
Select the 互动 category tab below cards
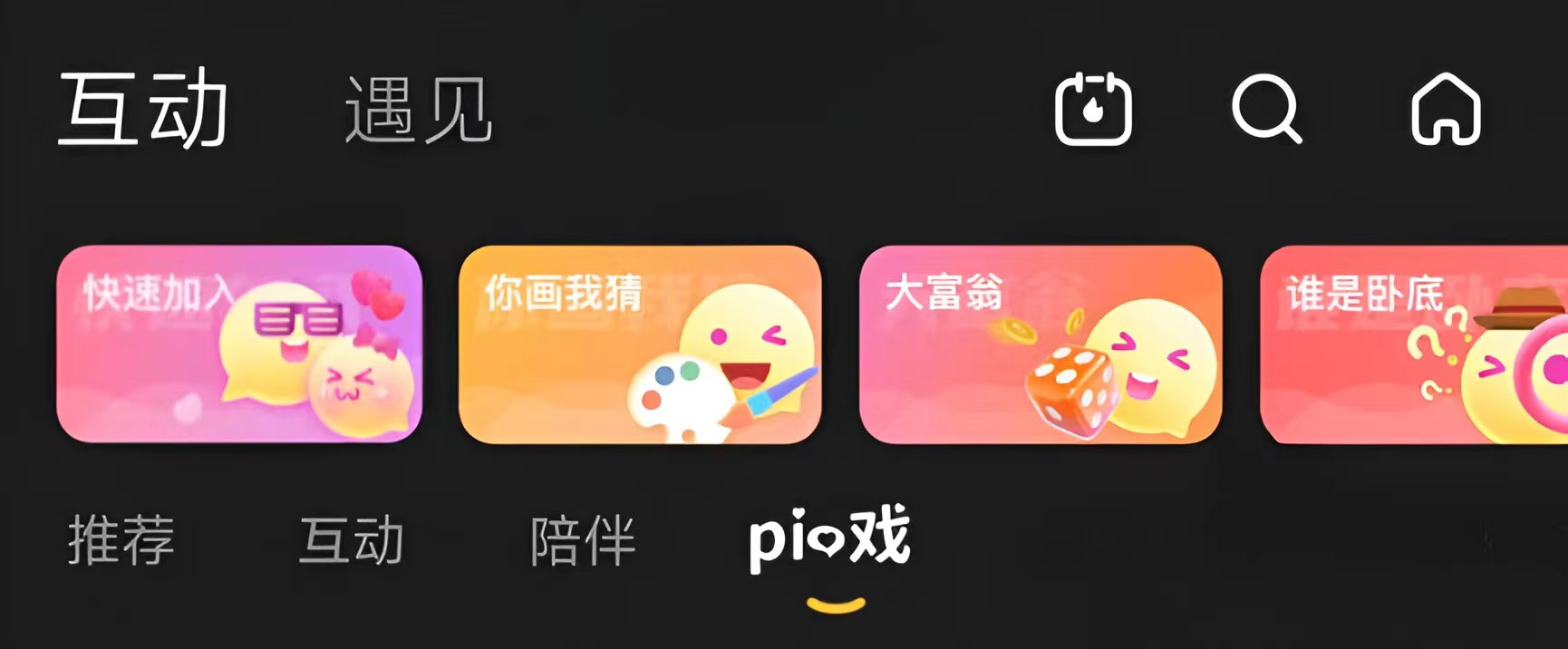click(352, 540)
